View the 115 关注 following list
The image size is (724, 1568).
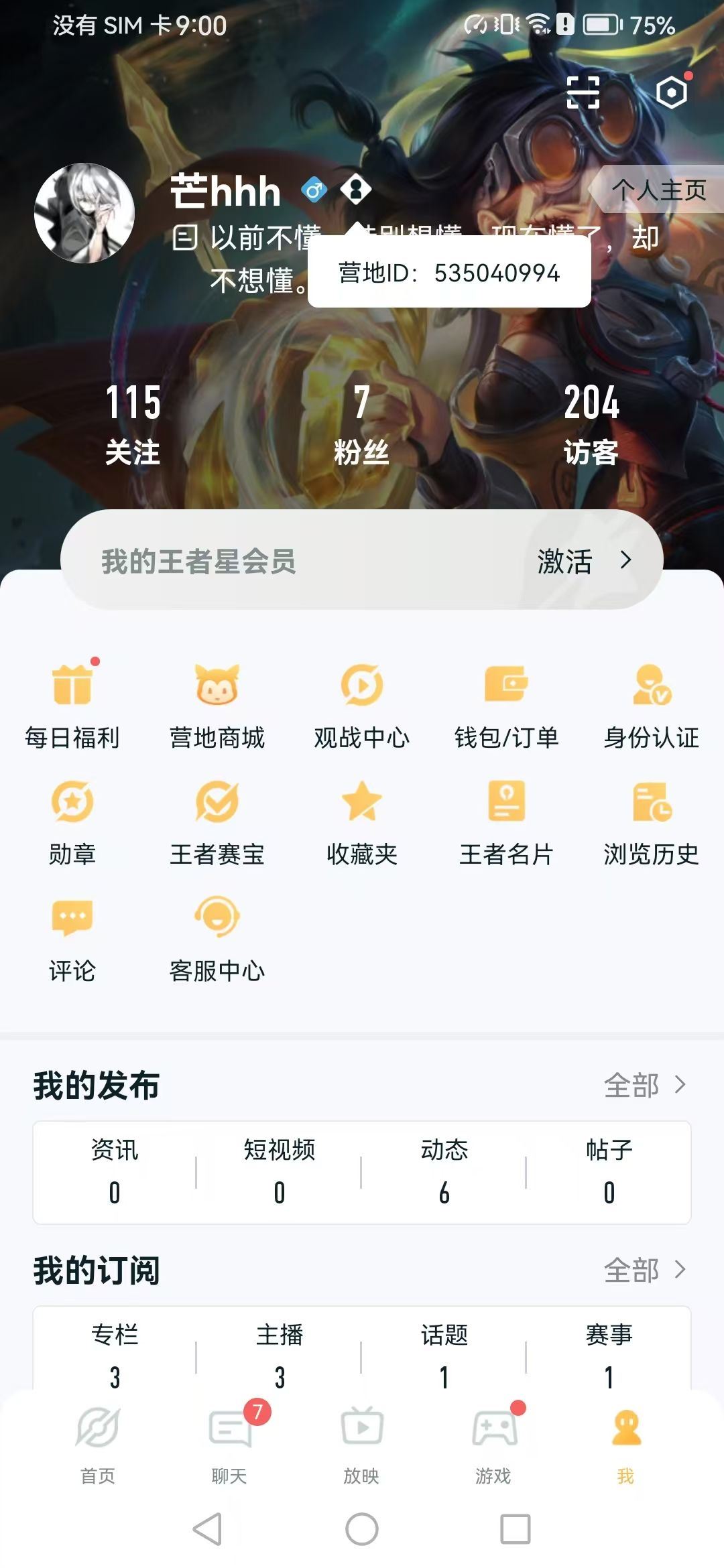(x=133, y=423)
